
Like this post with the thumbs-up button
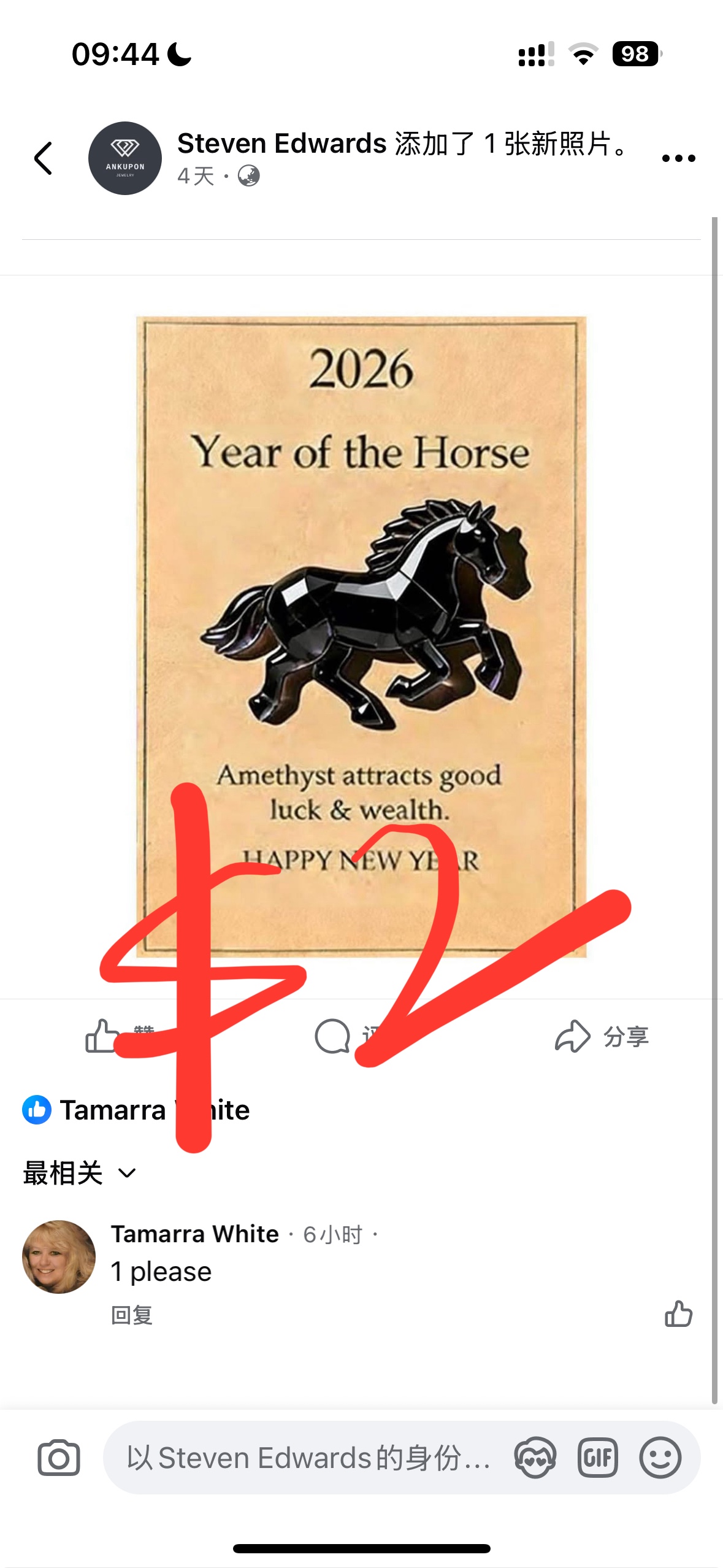[120, 1036]
